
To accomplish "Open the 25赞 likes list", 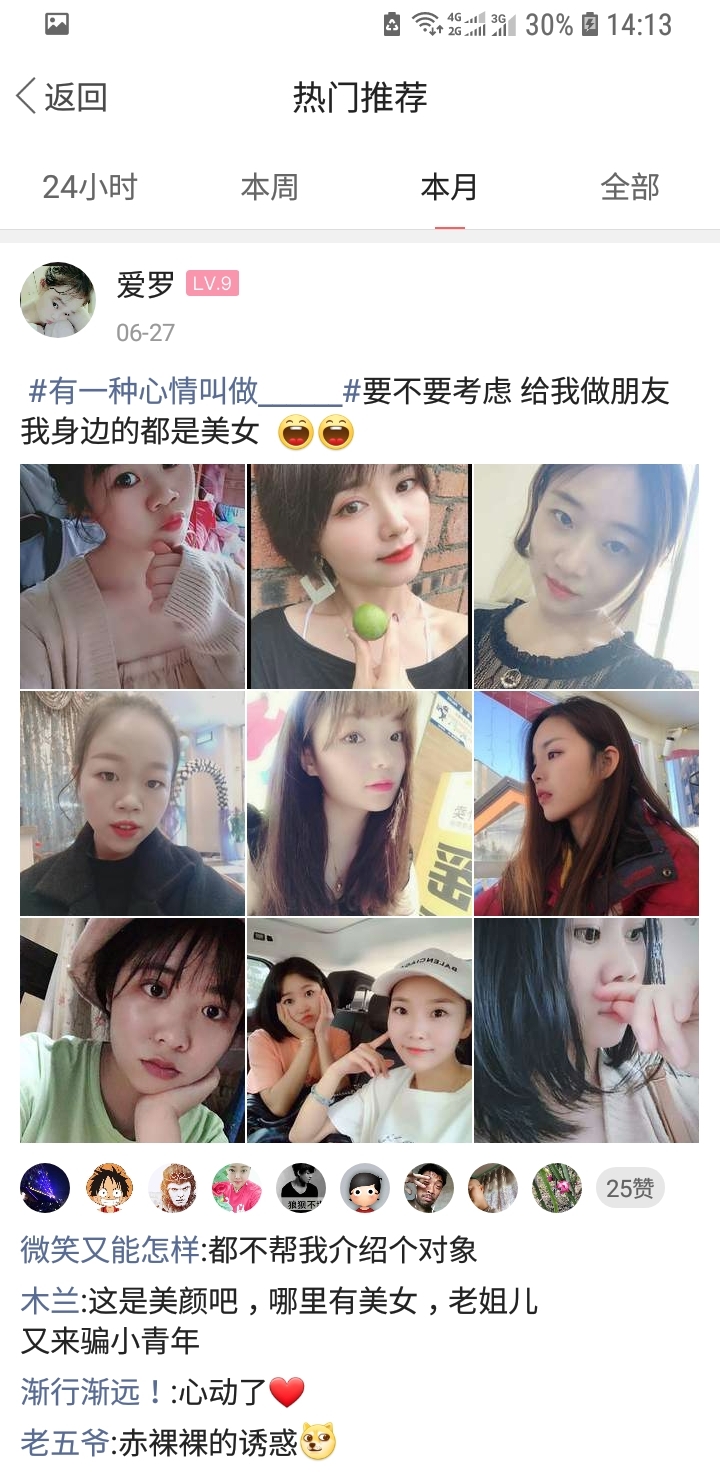I will [x=630, y=1188].
